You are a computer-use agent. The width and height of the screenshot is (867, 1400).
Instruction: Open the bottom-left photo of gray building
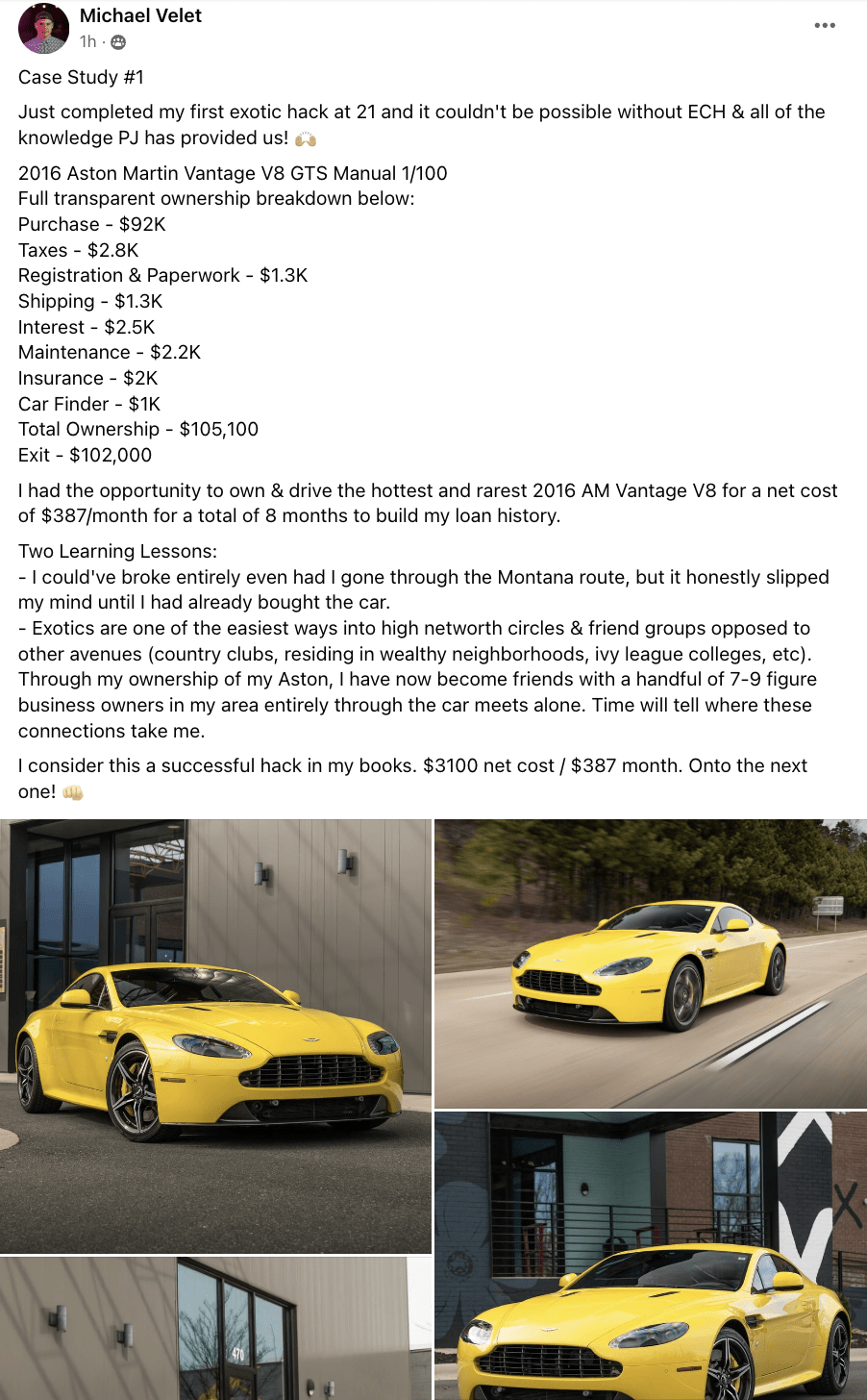click(215, 1329)
